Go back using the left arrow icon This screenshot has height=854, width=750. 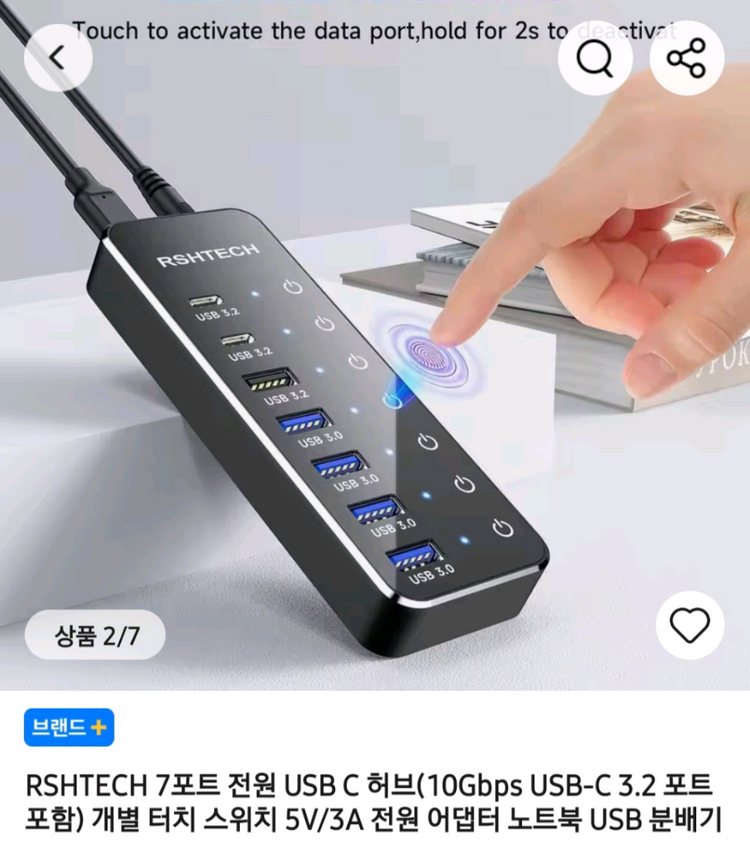(57, 59)
